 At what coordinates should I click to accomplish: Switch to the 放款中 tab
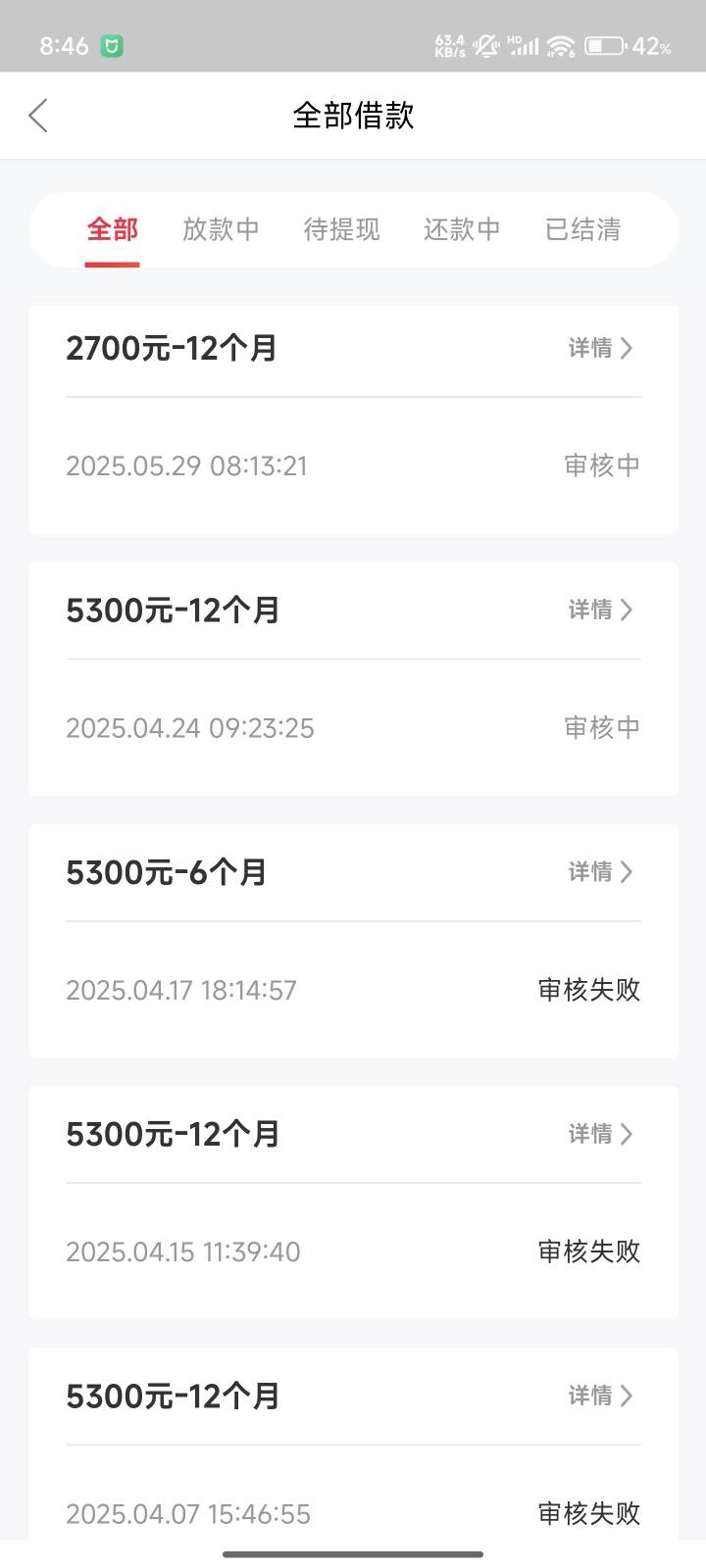[x=221, y=229]
